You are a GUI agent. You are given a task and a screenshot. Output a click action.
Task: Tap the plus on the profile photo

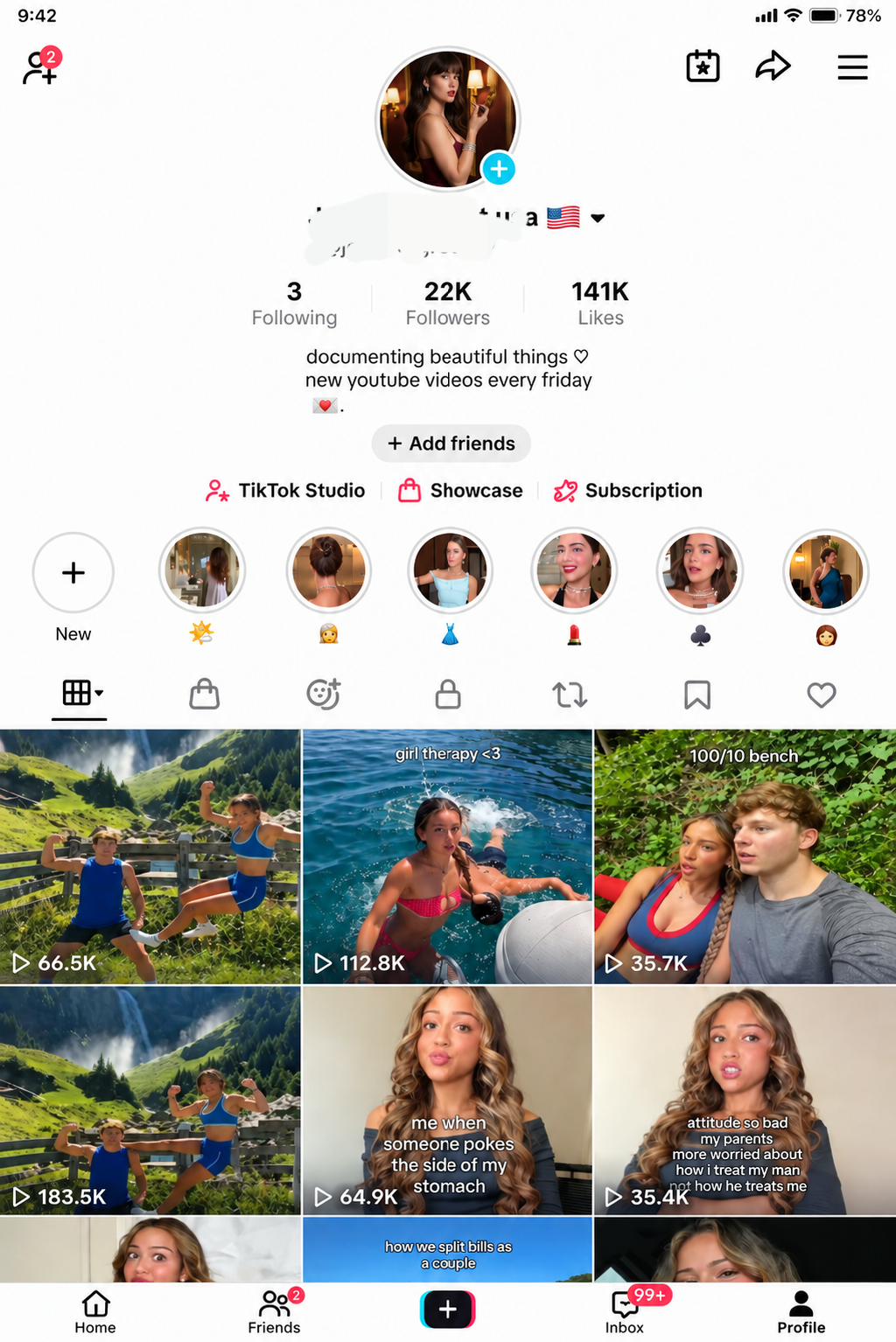[x=499, y=169]
